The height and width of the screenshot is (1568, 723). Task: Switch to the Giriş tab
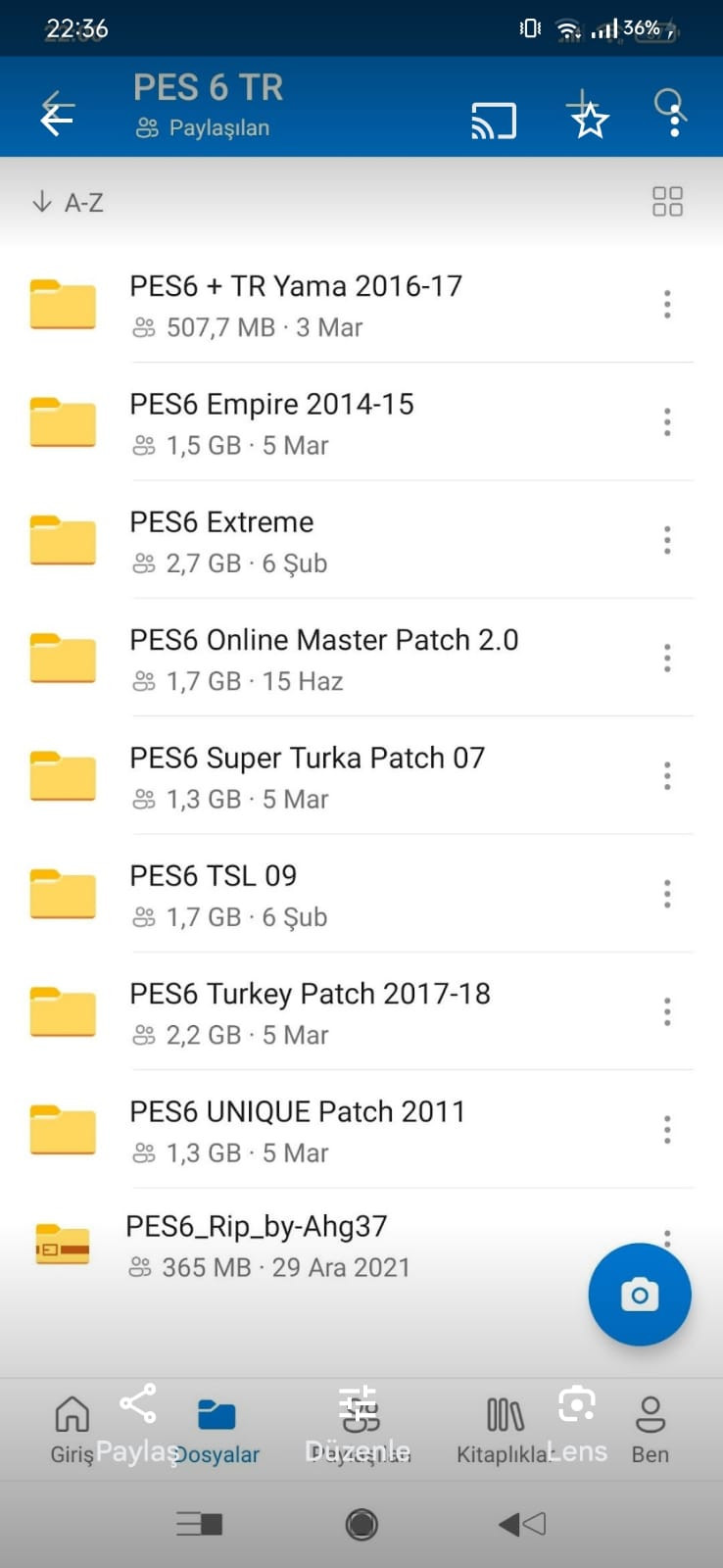coord(72,1429)
